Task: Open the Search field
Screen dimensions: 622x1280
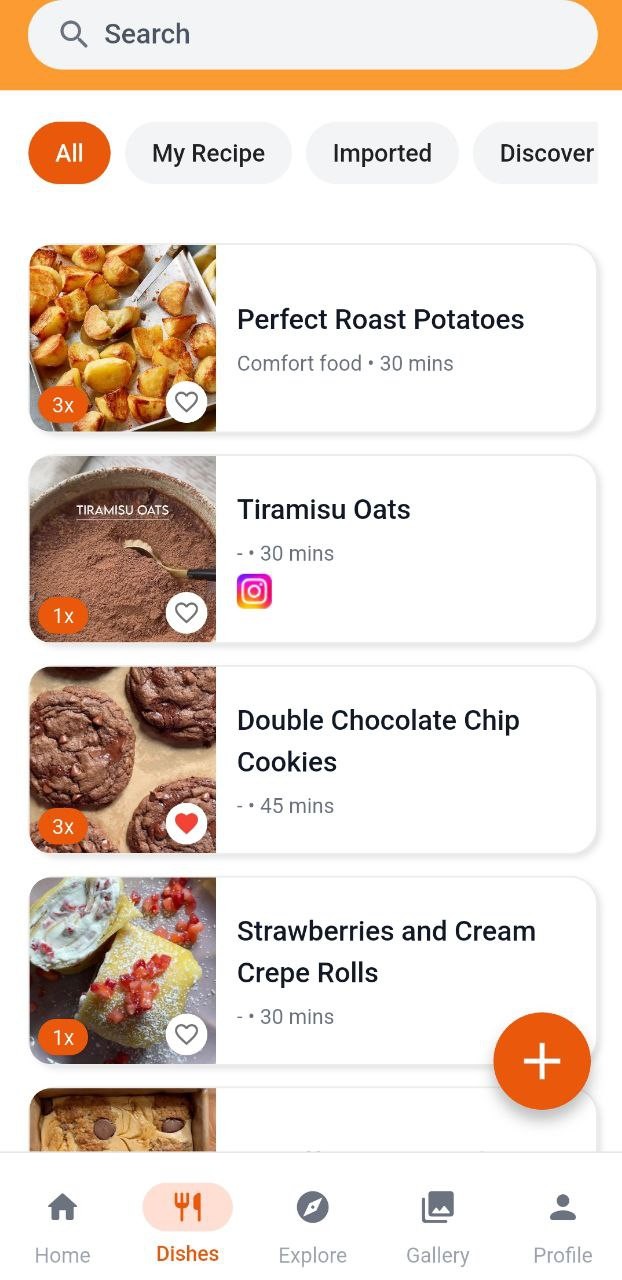Action: 312,35
